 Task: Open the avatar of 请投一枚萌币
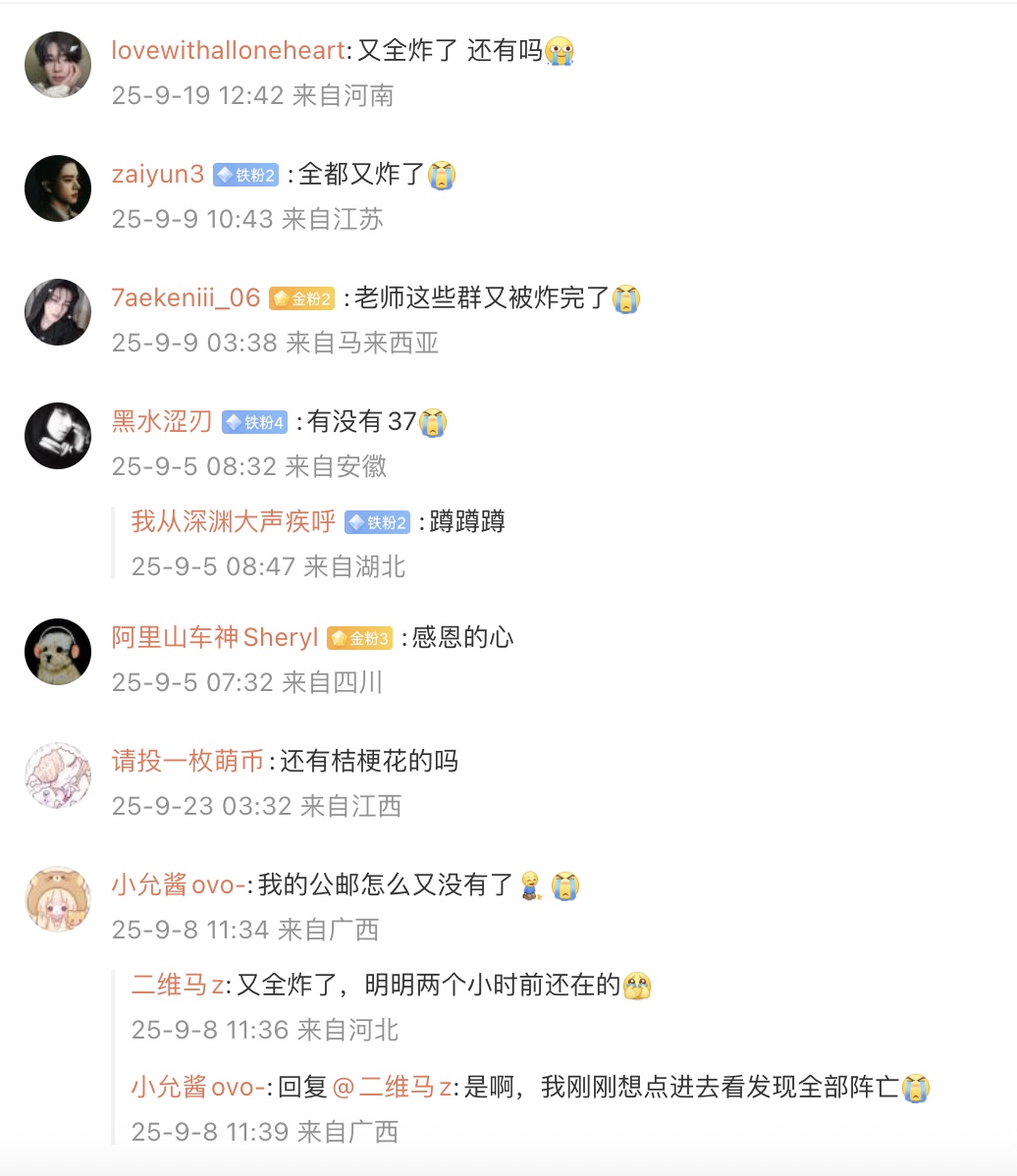pyautogui.click(x=58, y=775)
